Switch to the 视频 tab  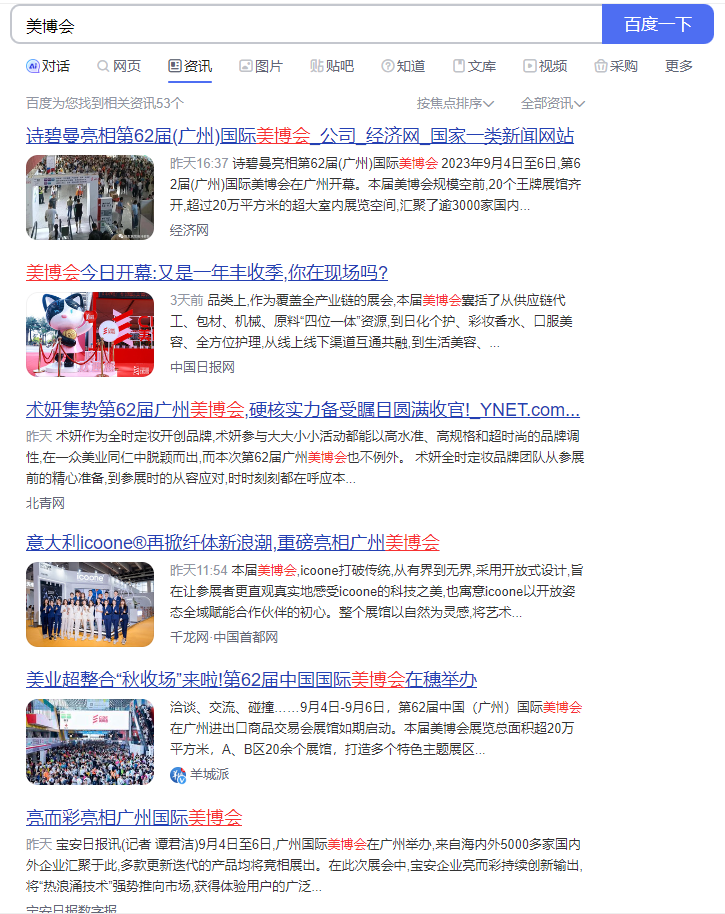[x=545, y=66]
